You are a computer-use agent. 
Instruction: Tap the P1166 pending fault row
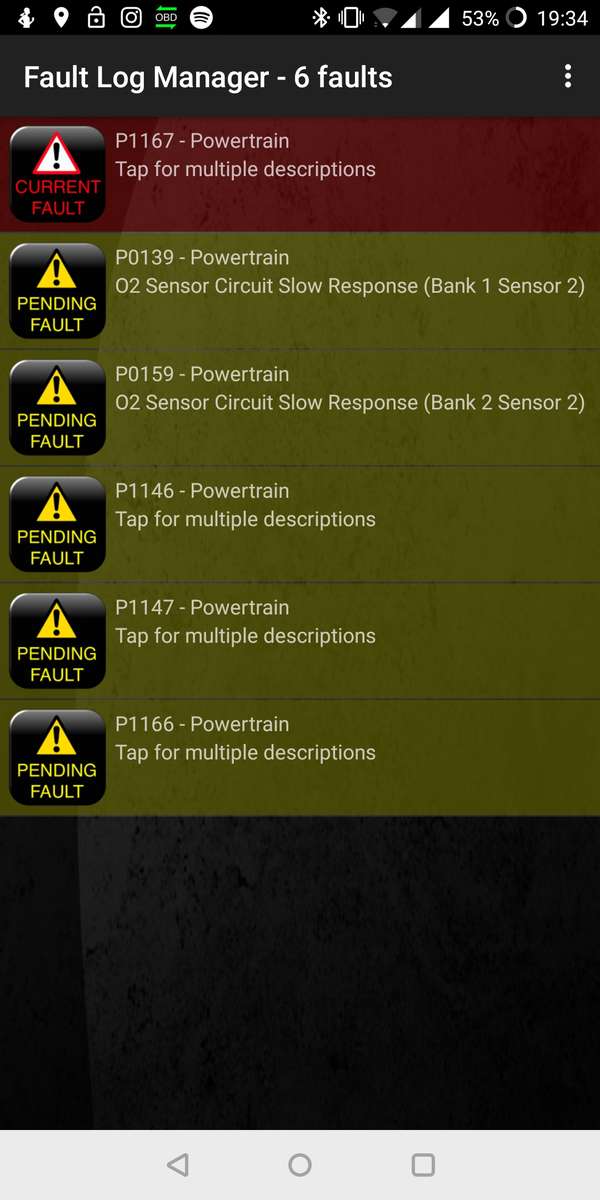point(300,757)
